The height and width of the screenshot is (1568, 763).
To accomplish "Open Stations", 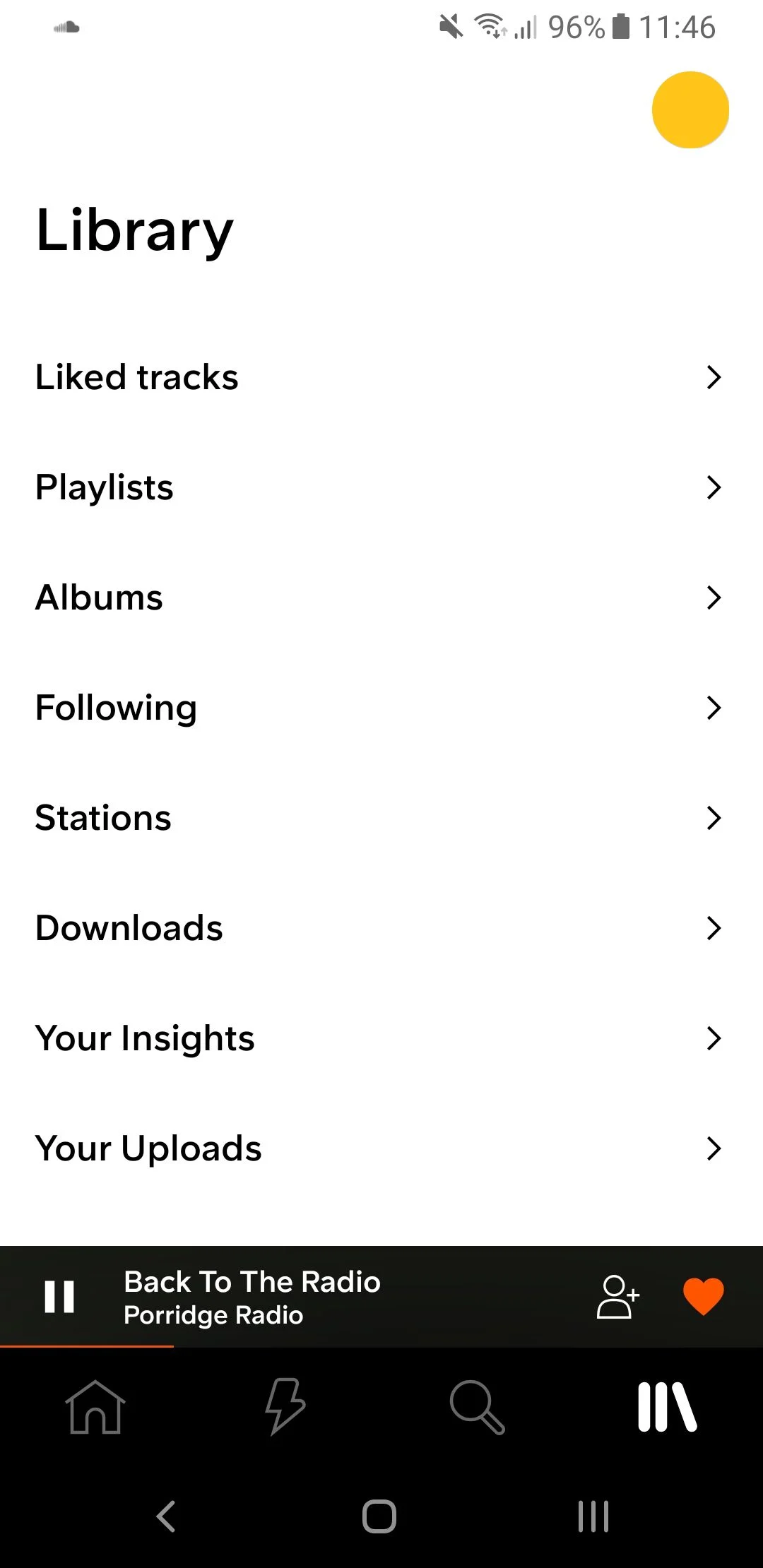I will pyautogui.click(x=381, y=818).
